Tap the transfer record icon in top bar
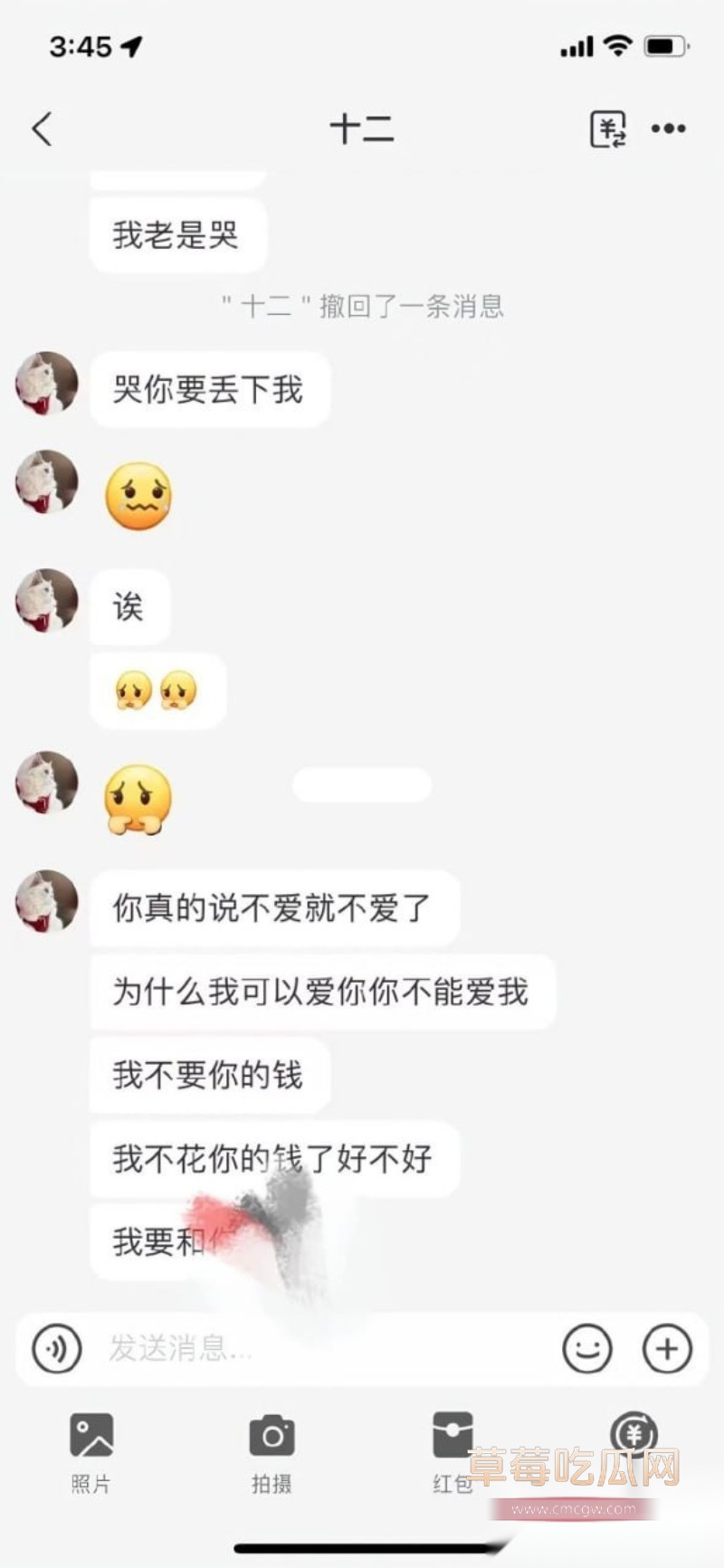The height and width of the screenshot is (1568, 724). tap(608, 129)
